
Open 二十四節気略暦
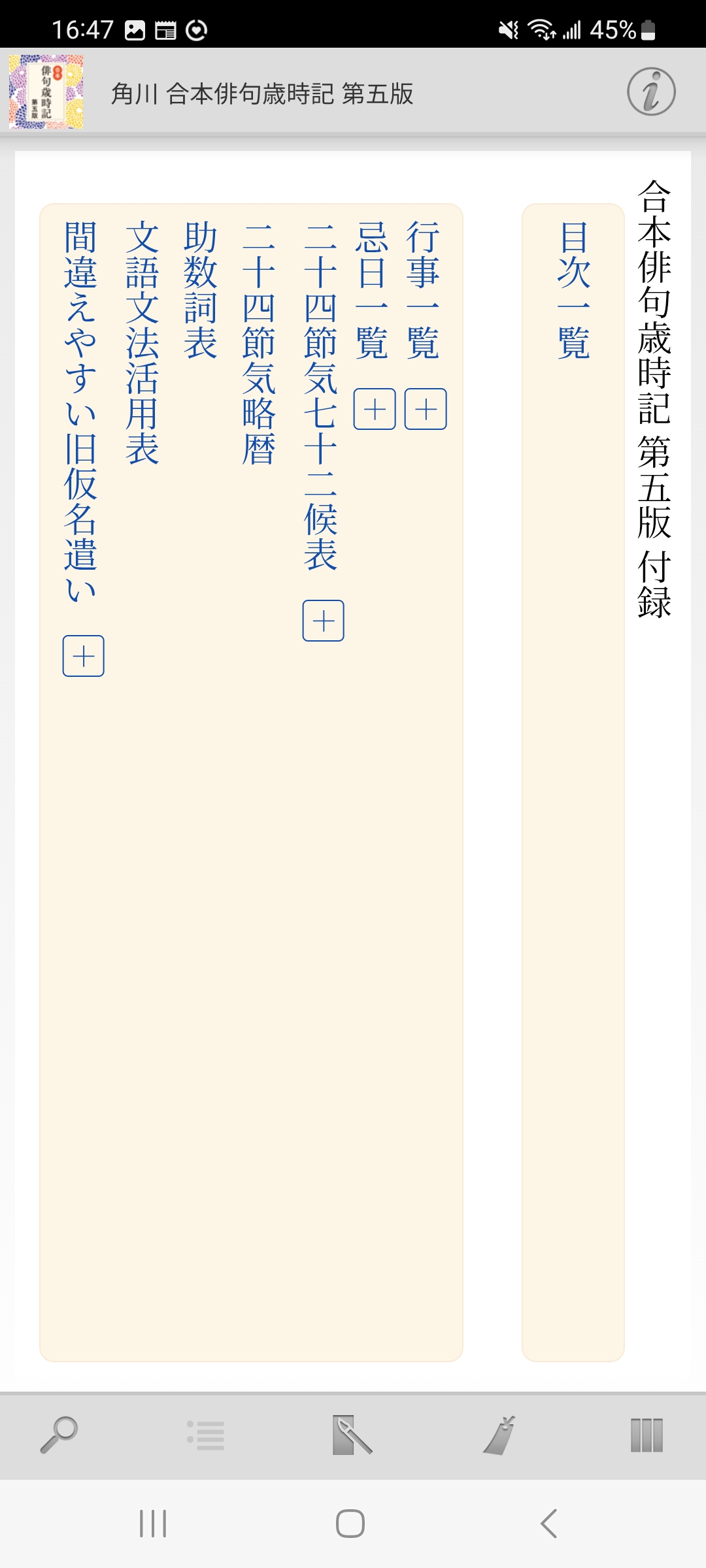260,344
